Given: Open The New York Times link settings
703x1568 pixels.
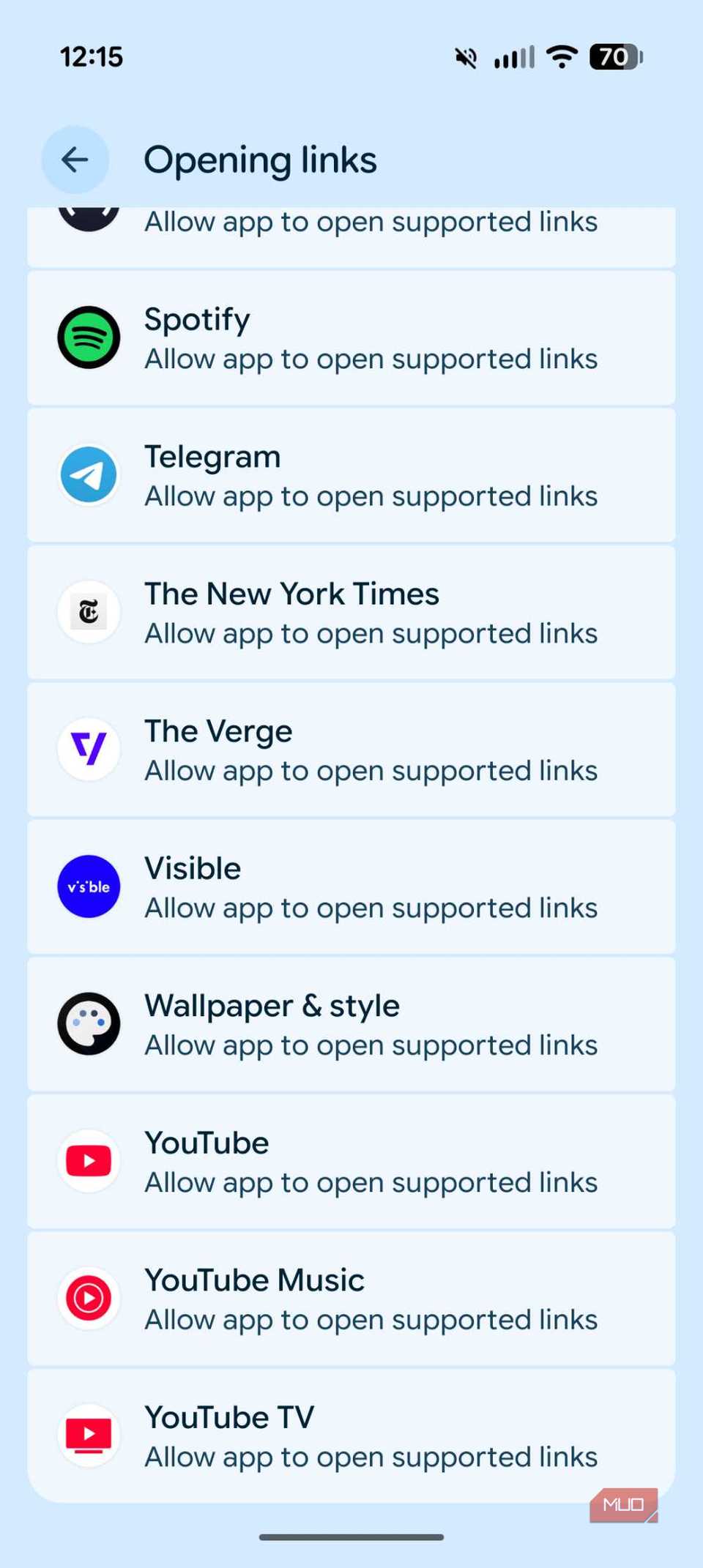Looking at the screenshot, I should tap(351, 612).
